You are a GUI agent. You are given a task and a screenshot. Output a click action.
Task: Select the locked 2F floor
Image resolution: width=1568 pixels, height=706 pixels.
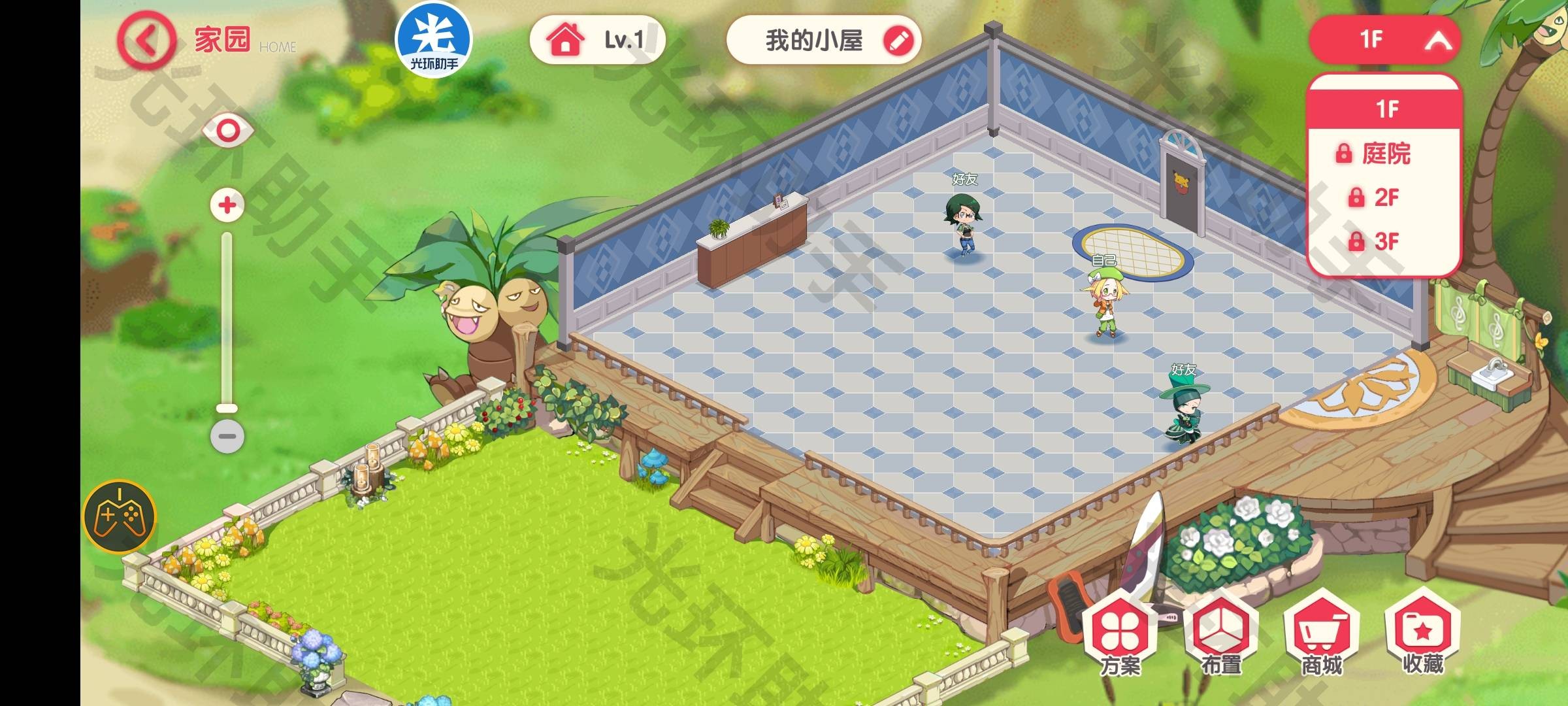[1384, 197]
